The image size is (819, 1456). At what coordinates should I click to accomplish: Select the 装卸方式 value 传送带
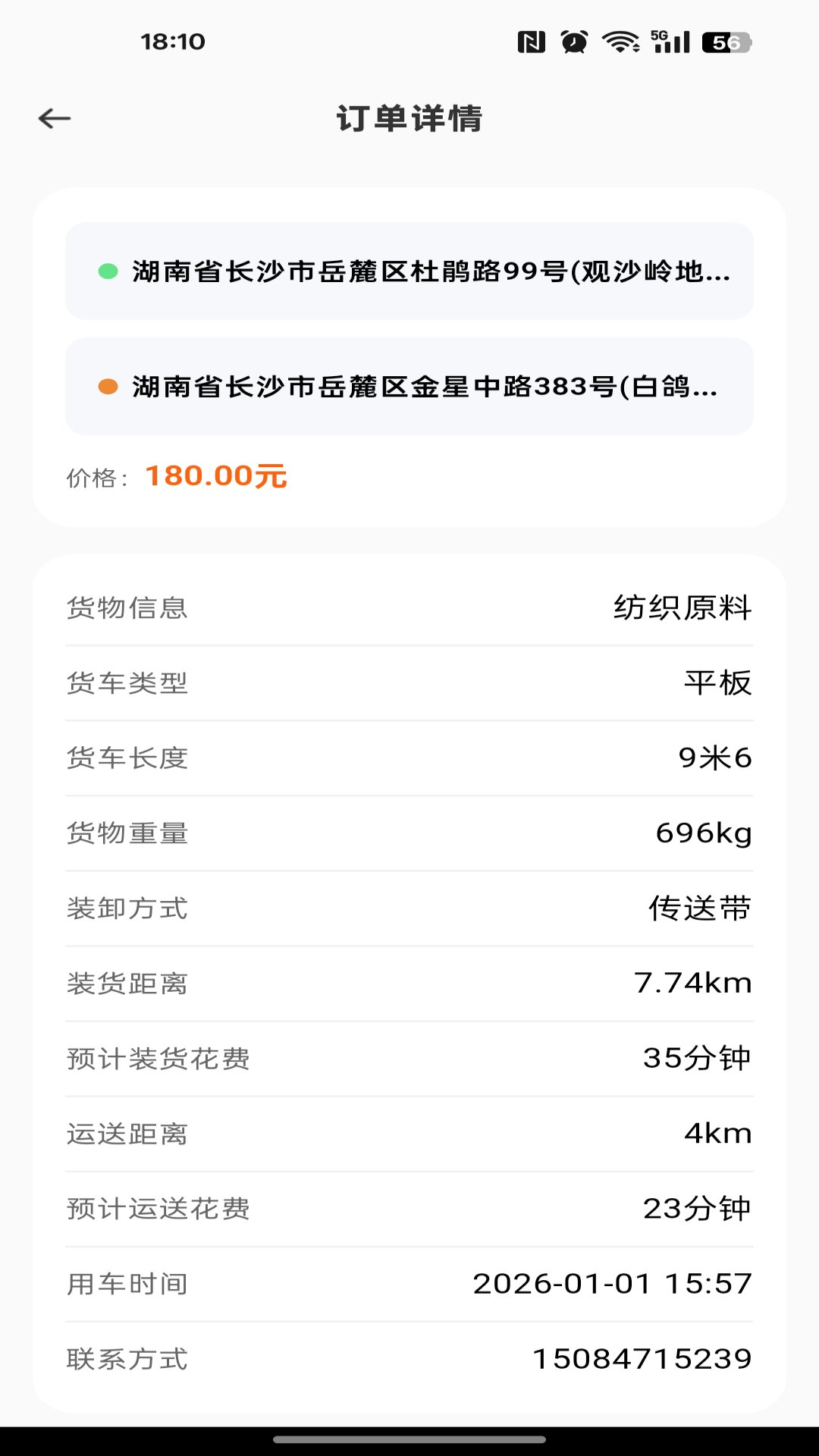click(699, 908)
